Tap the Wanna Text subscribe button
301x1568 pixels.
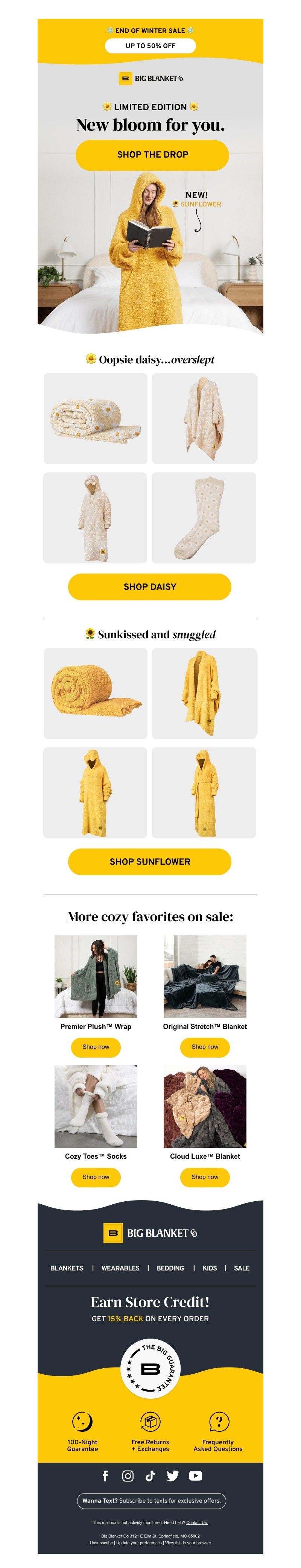(150, 1500)
